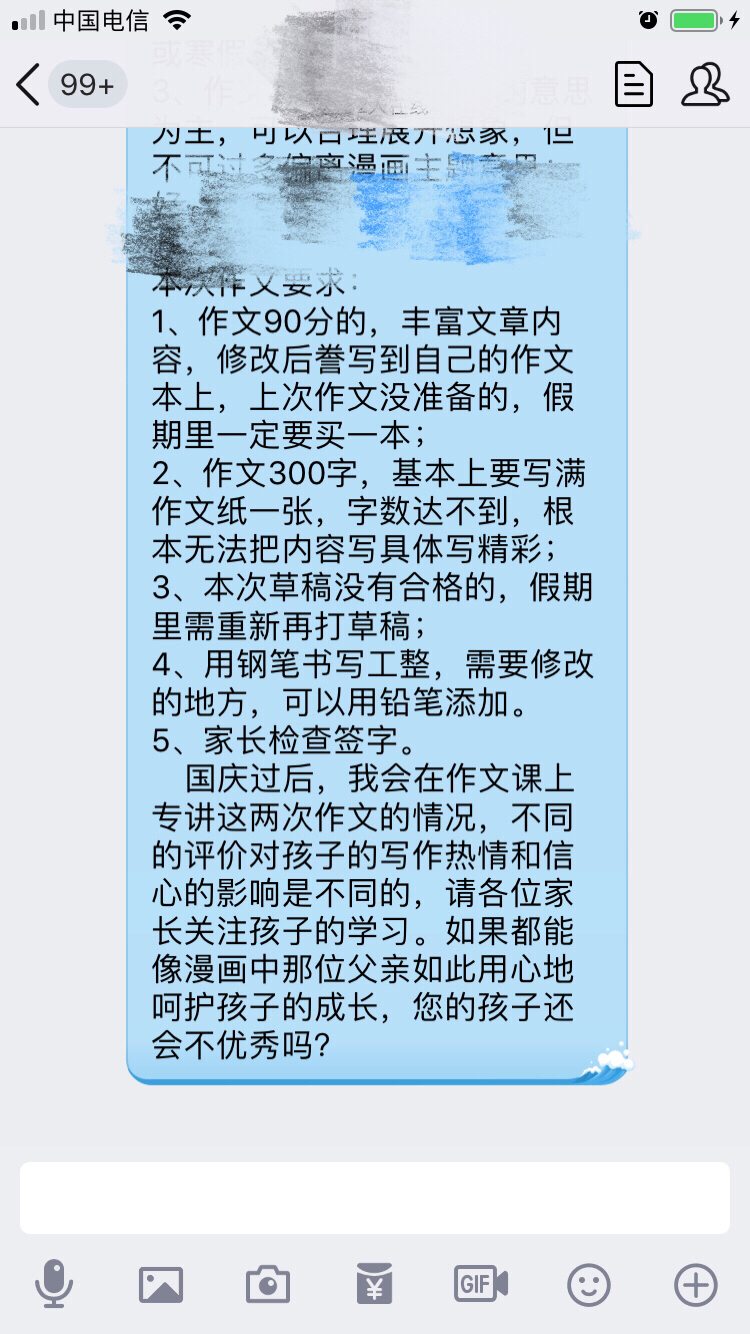The width and height of the screenshot is (750, 1334).
Task: Open the emoji panel
Action: click(589, 1284)
